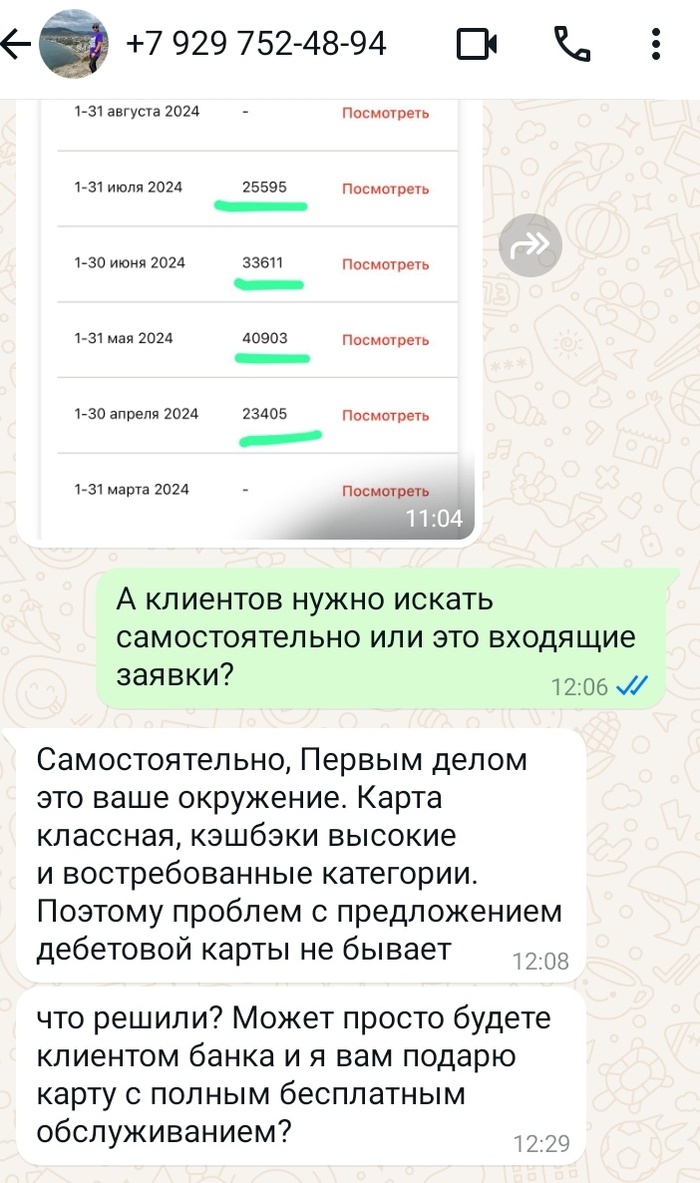Open the image sent at 11:04

(x=250, y=320)
